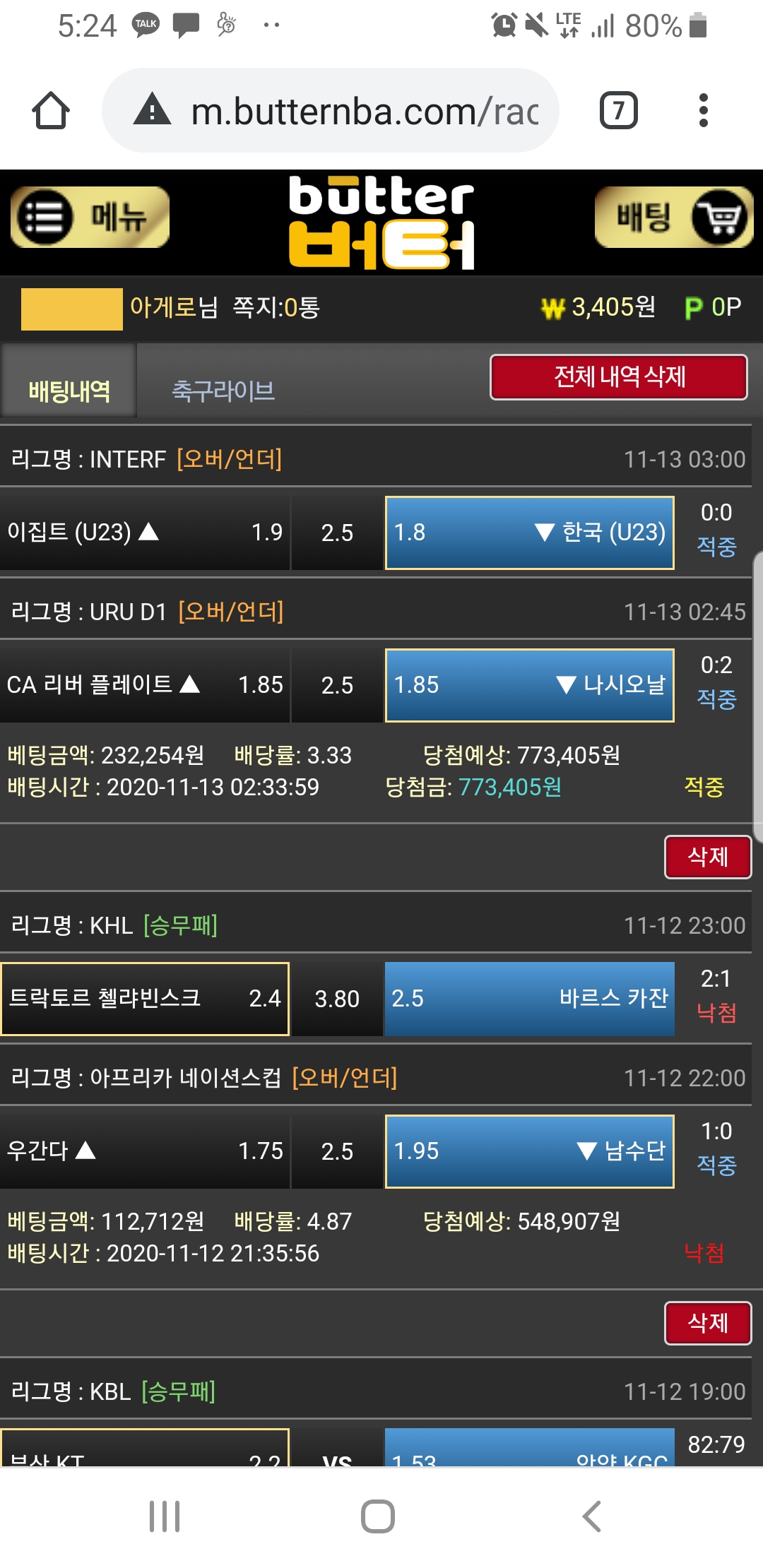
Task: Open the 메뉴 menu button
Action: pos(90,217)
